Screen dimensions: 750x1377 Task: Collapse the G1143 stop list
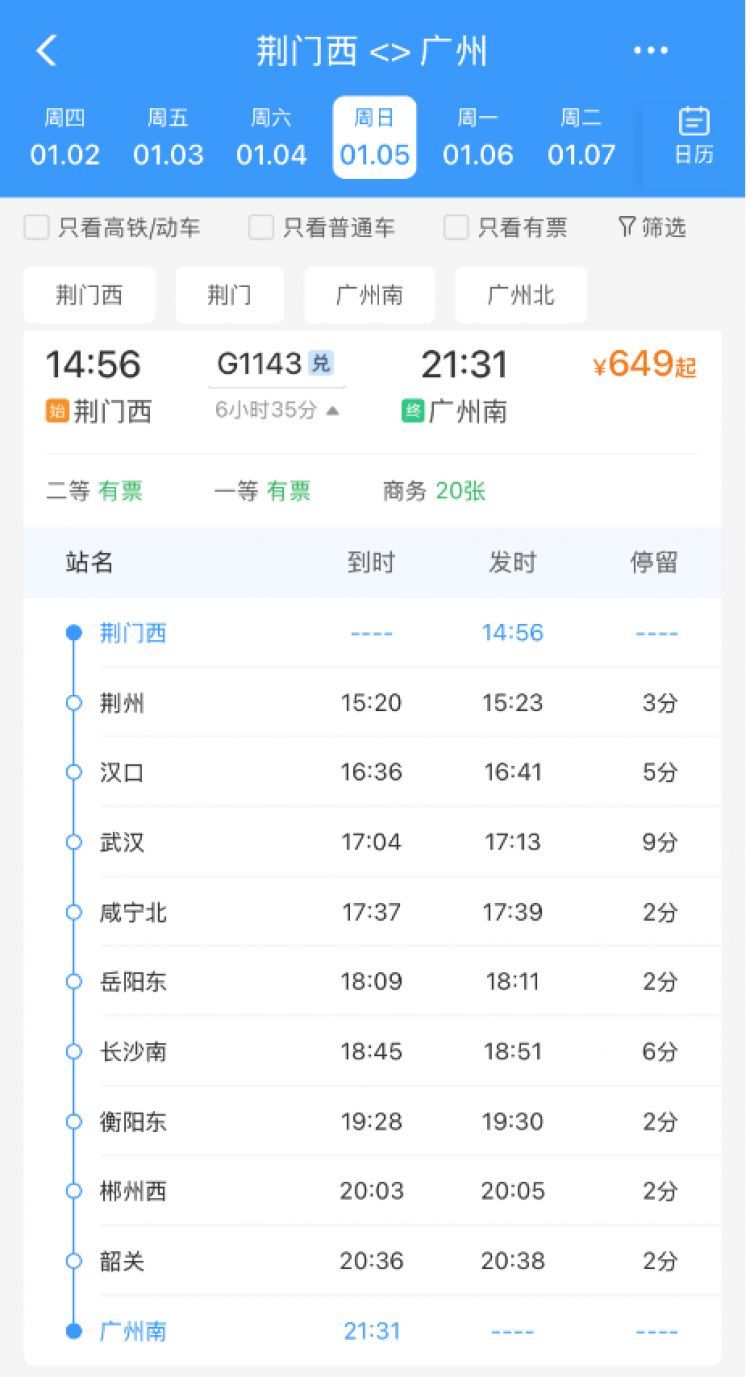[x=277, y=410]
